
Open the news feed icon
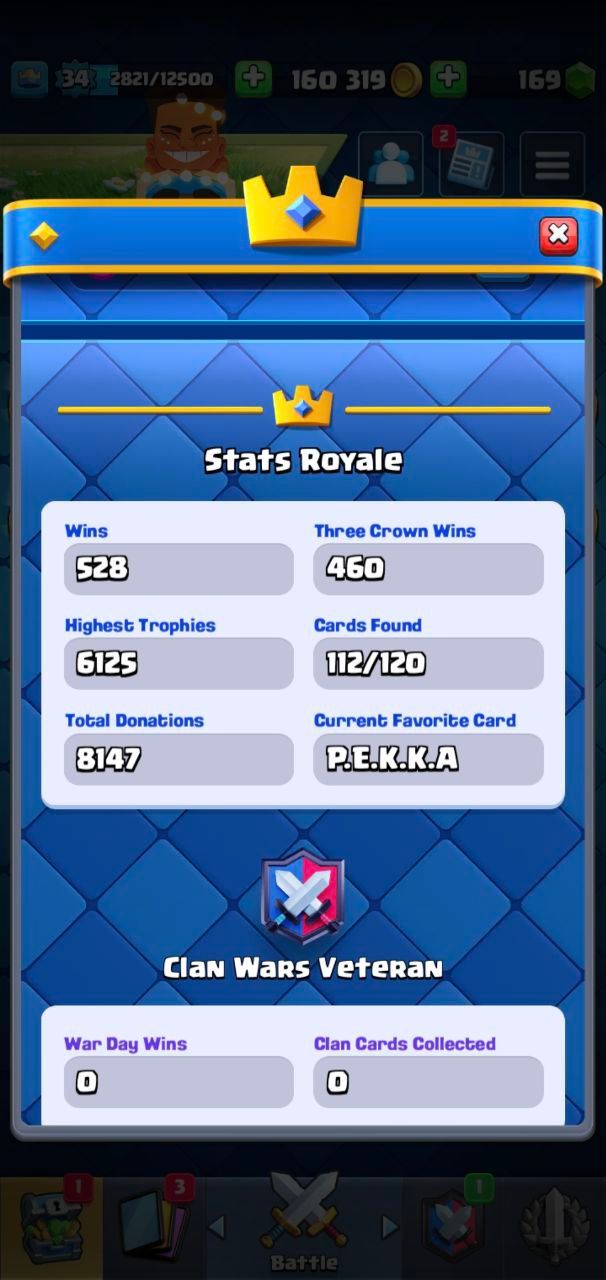point(470,165)
